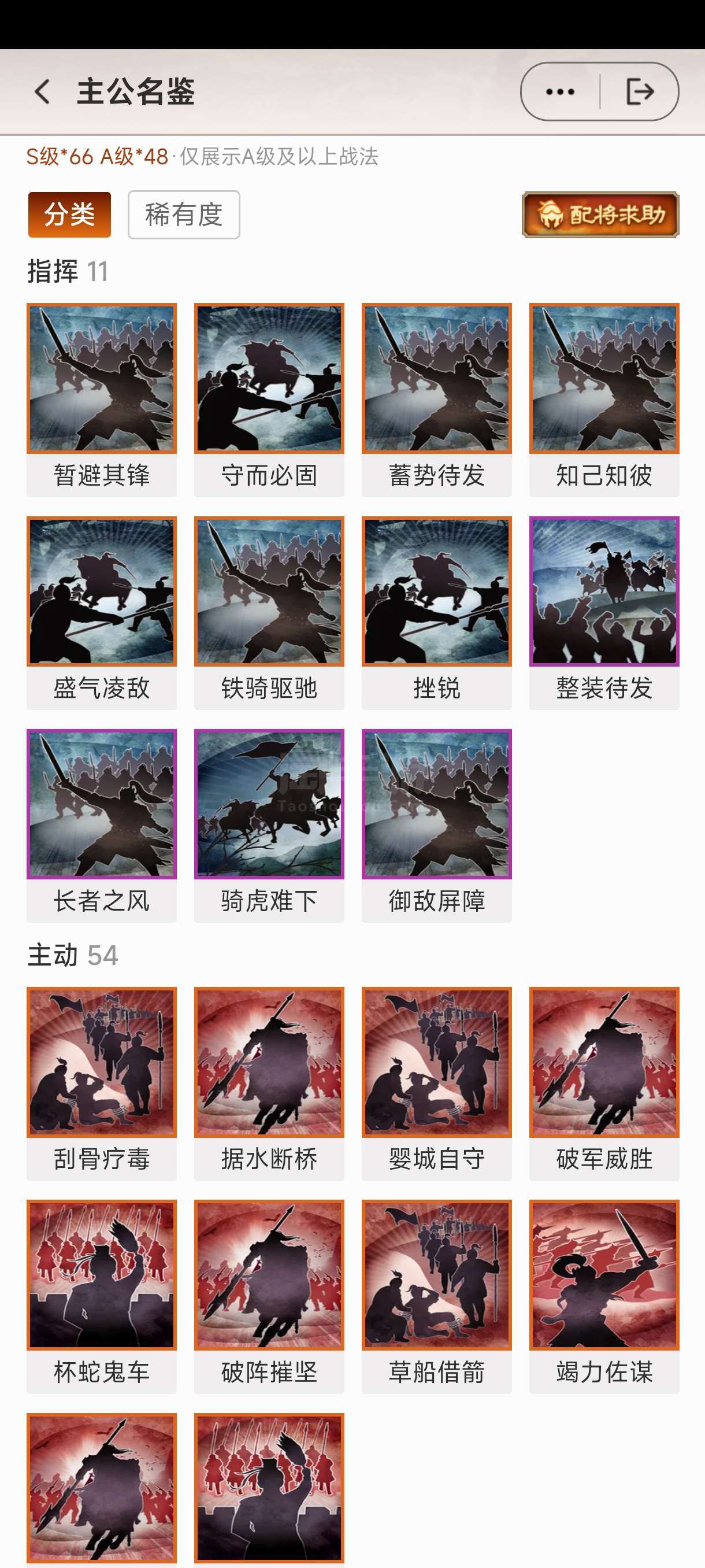Select the 据水断桥 tactic tile
The height and width of the screenshot is (1568, 705).
269,1083
